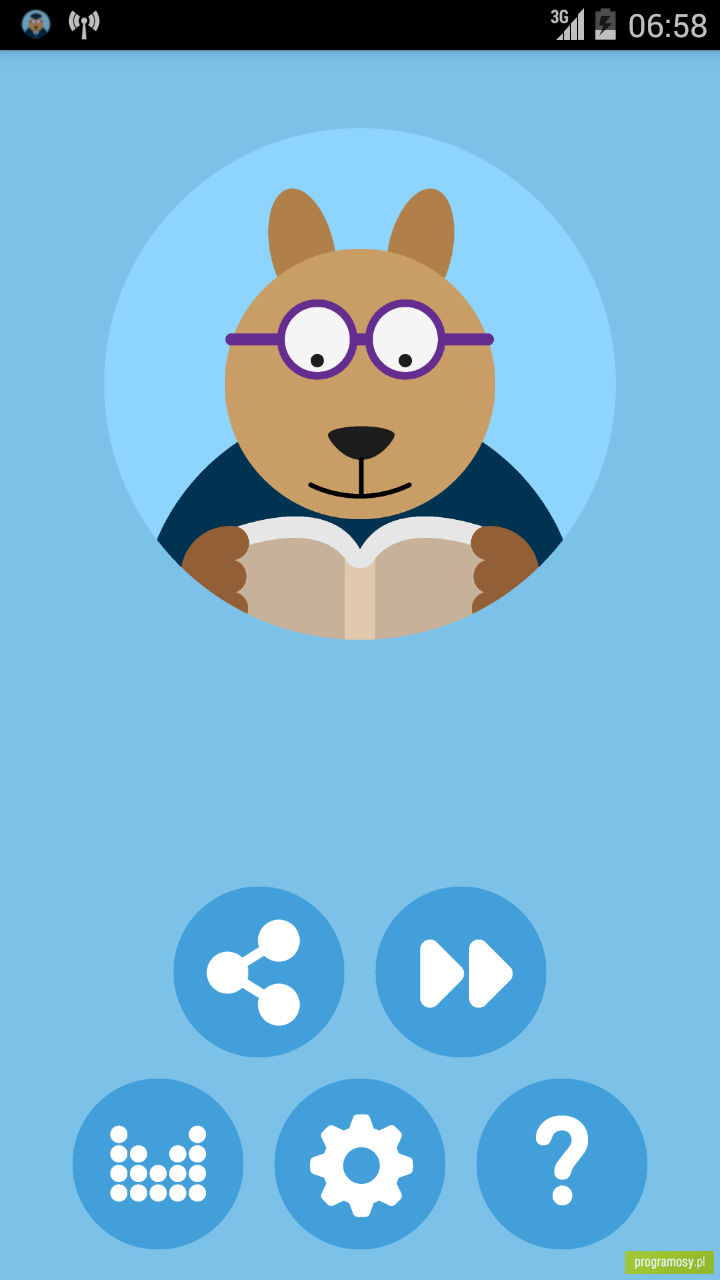Tap the fast-forward button
Screen dimensions: 720x1280
click(461, 972)
